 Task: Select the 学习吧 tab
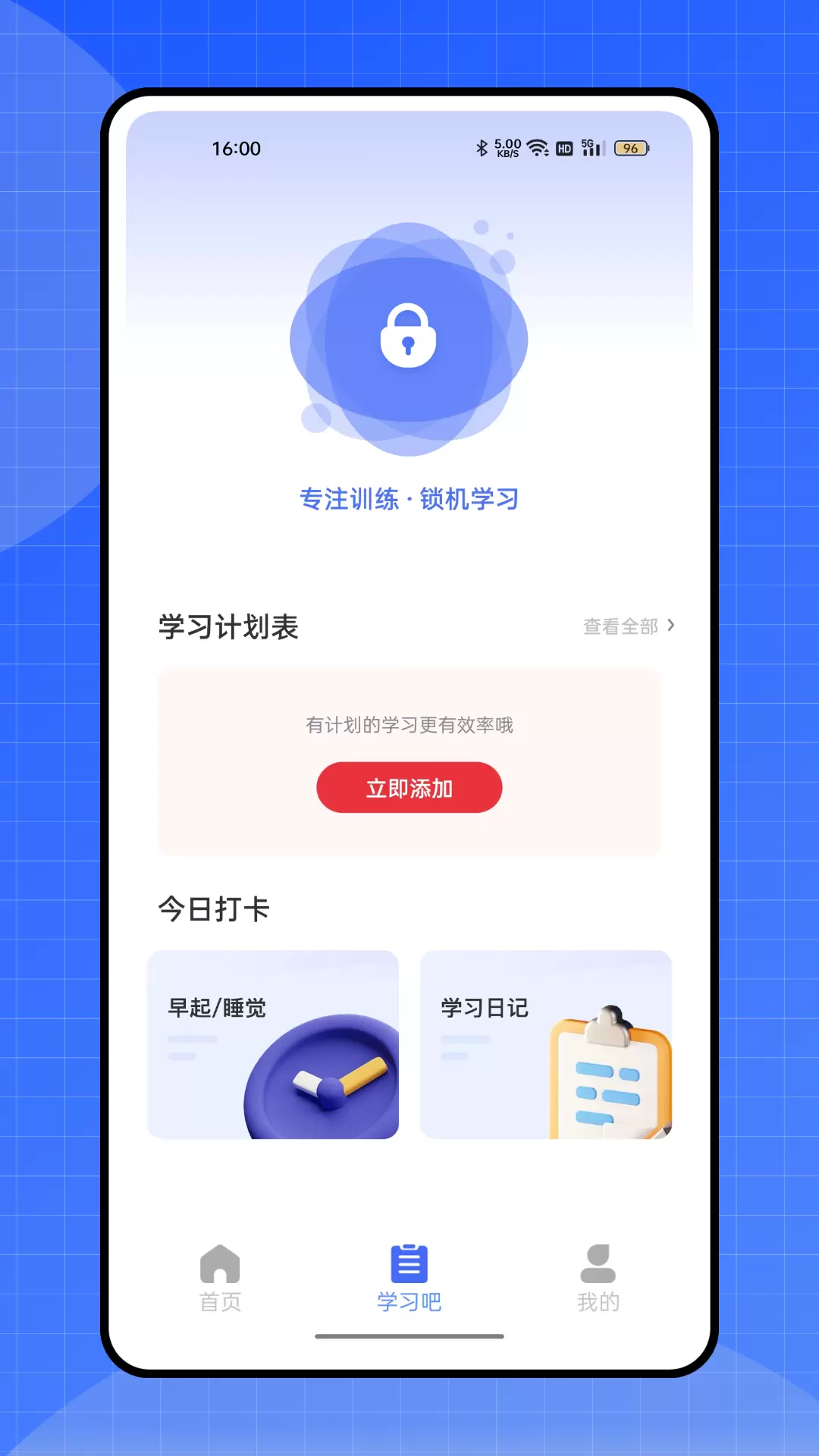409,1279
